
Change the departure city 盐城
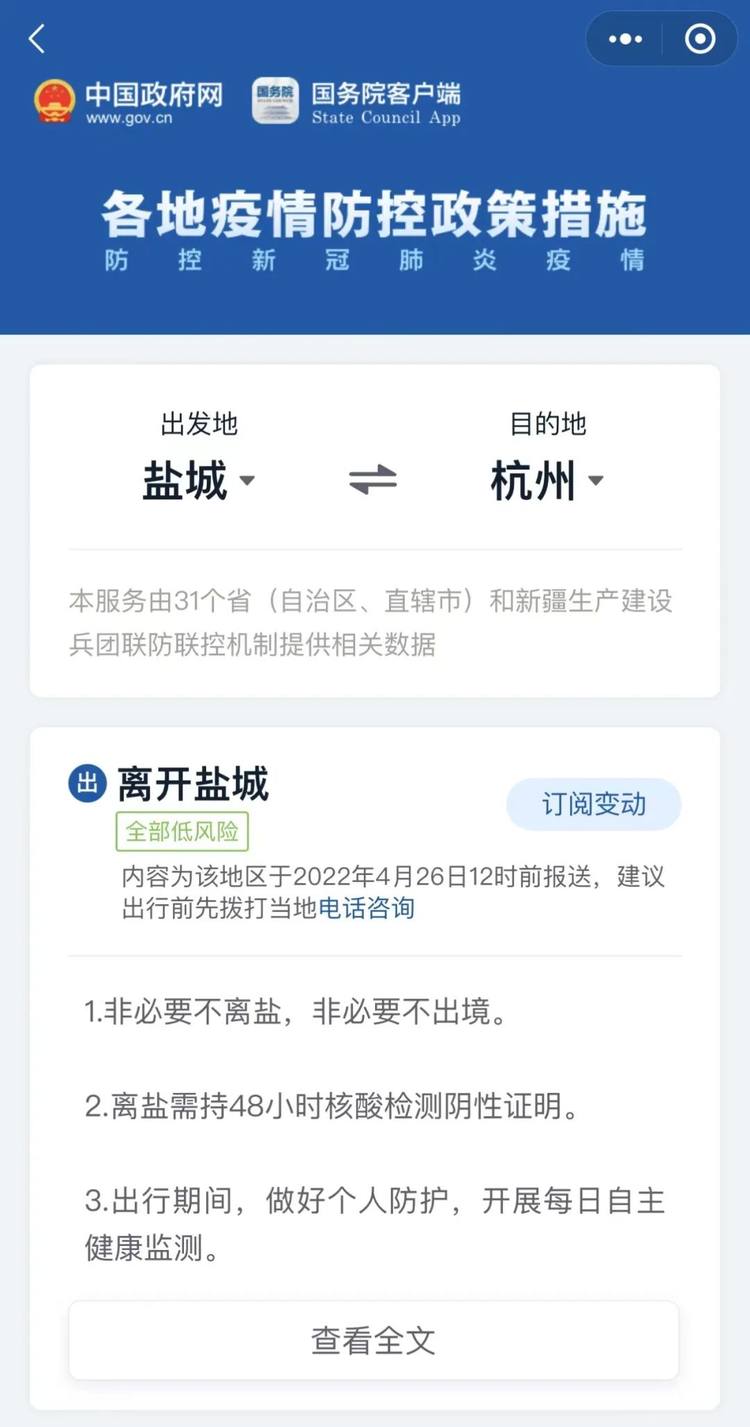198,481
